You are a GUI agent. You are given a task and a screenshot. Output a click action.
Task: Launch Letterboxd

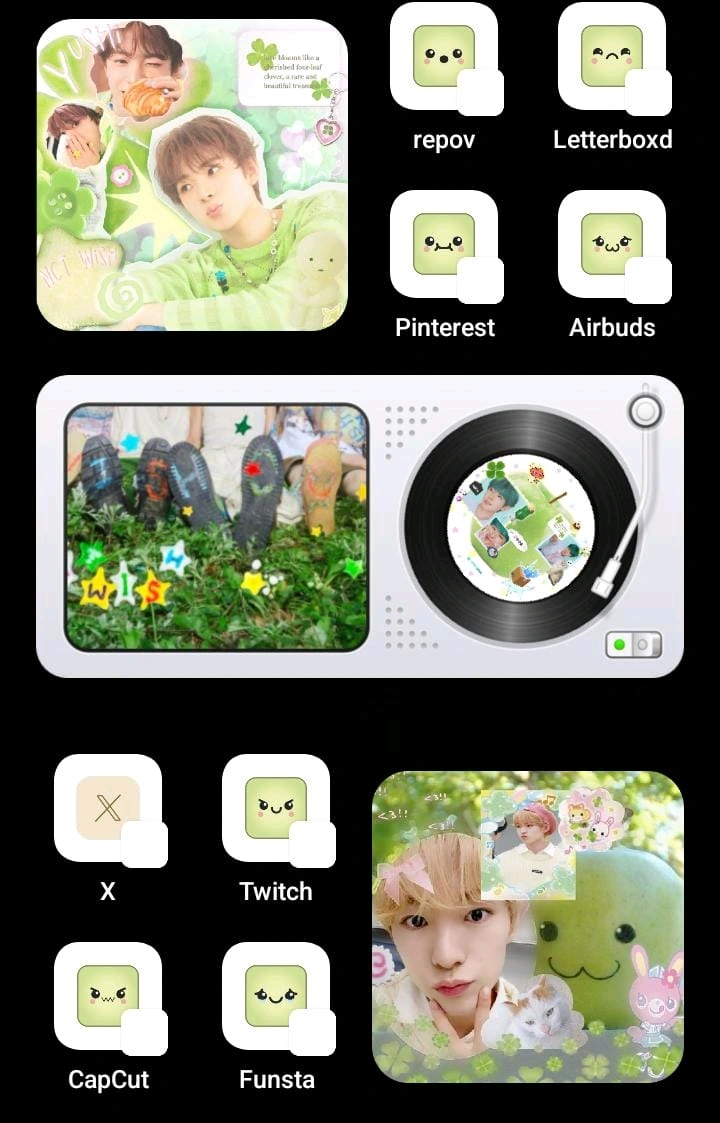tap(612, 57)
